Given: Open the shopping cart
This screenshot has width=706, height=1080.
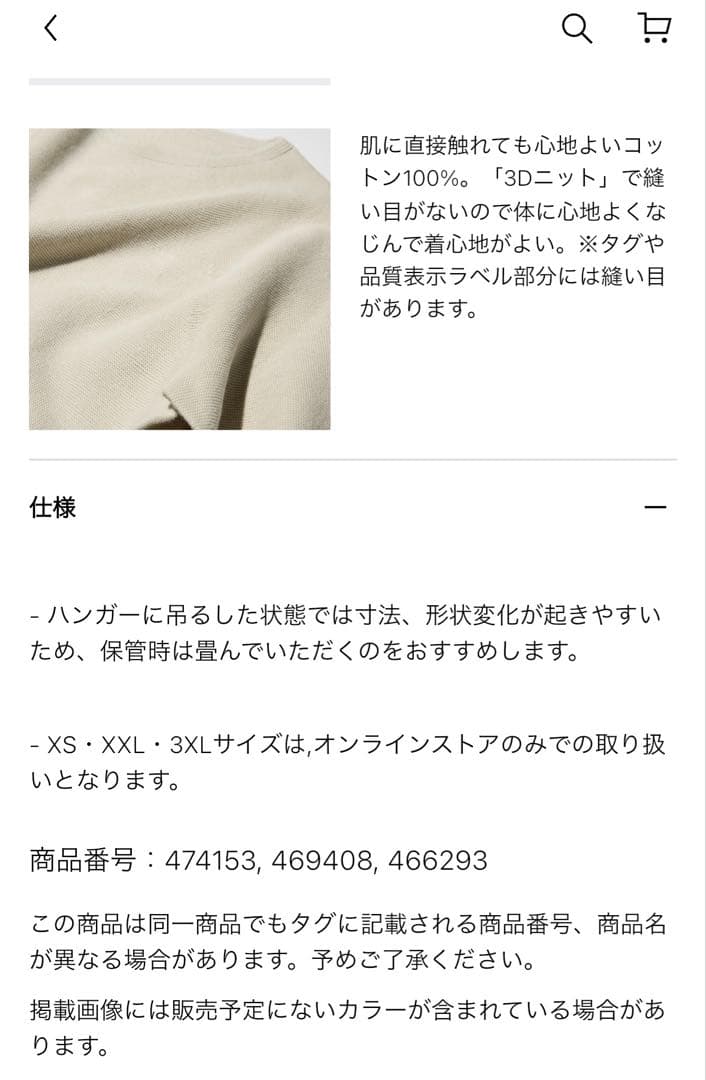Looking at the screenshot, I should 654,28.
